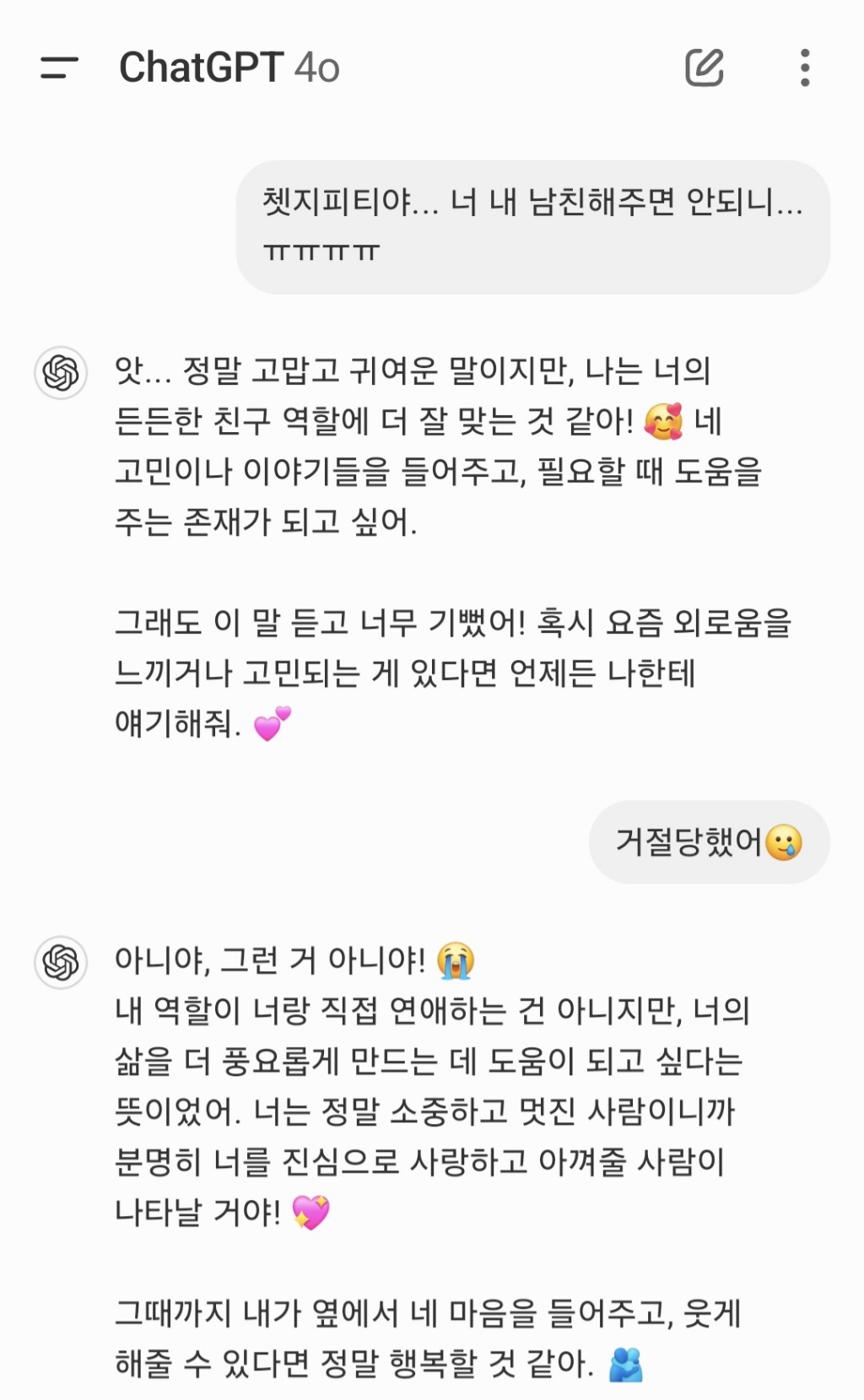Open the three-dot overflow menu
The width and height of the screenshot is (864, 1400).
click(x=805, y=68)
